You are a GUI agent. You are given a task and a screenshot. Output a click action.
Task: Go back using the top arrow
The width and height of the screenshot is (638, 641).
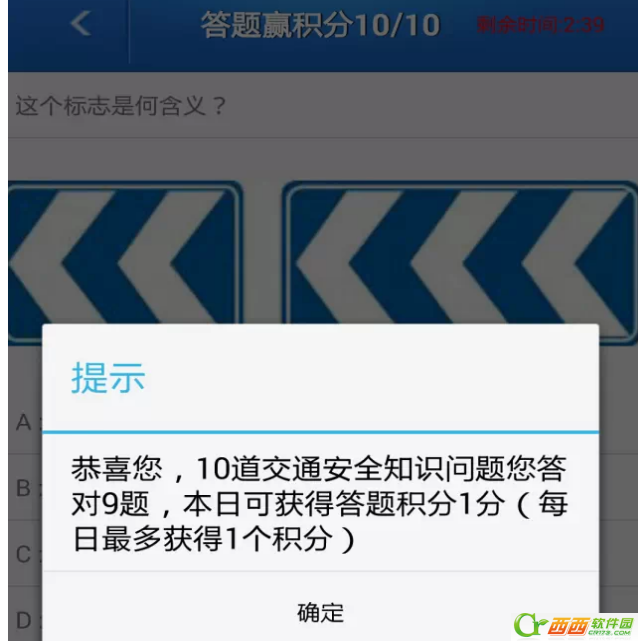pos(80,24)
